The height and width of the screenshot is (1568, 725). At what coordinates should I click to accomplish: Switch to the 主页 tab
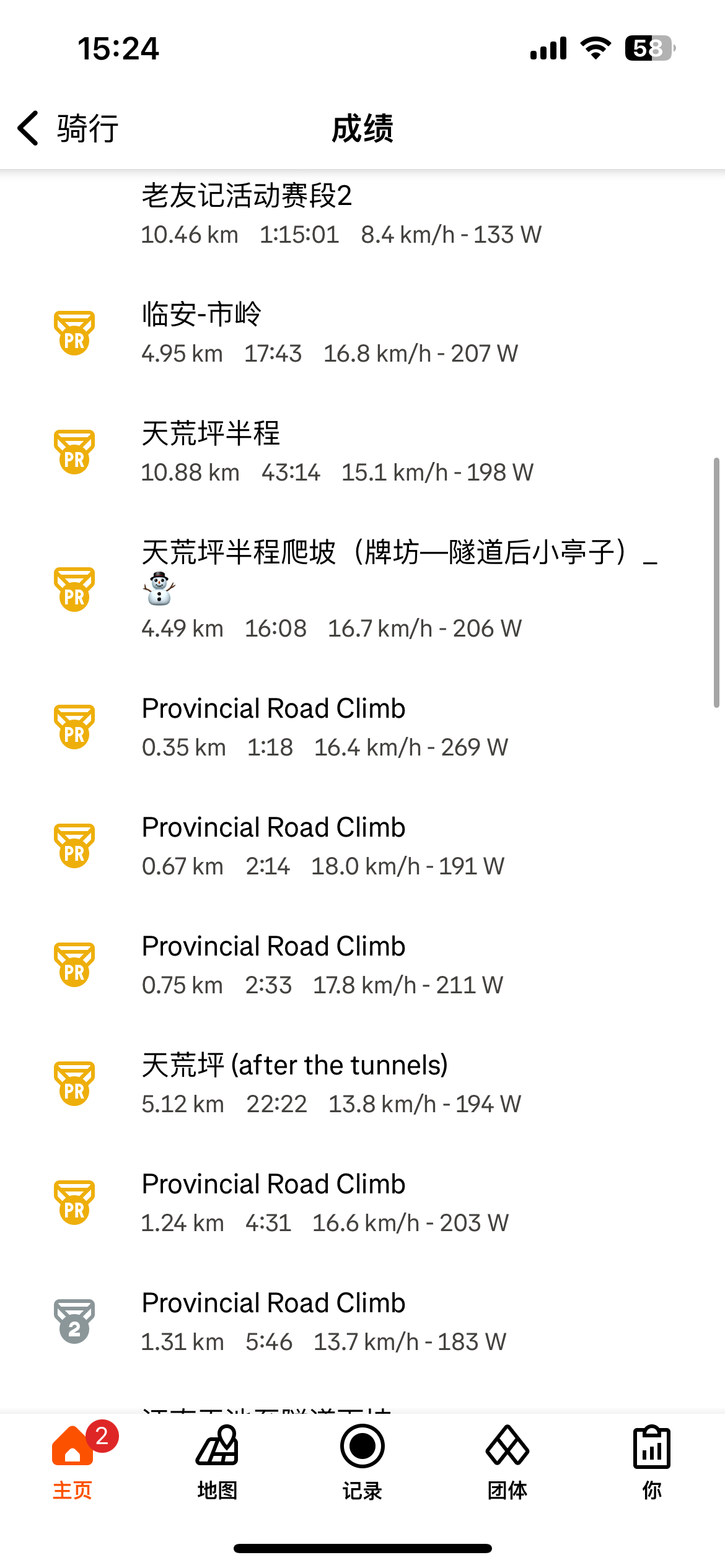[x=72, y=1463]
